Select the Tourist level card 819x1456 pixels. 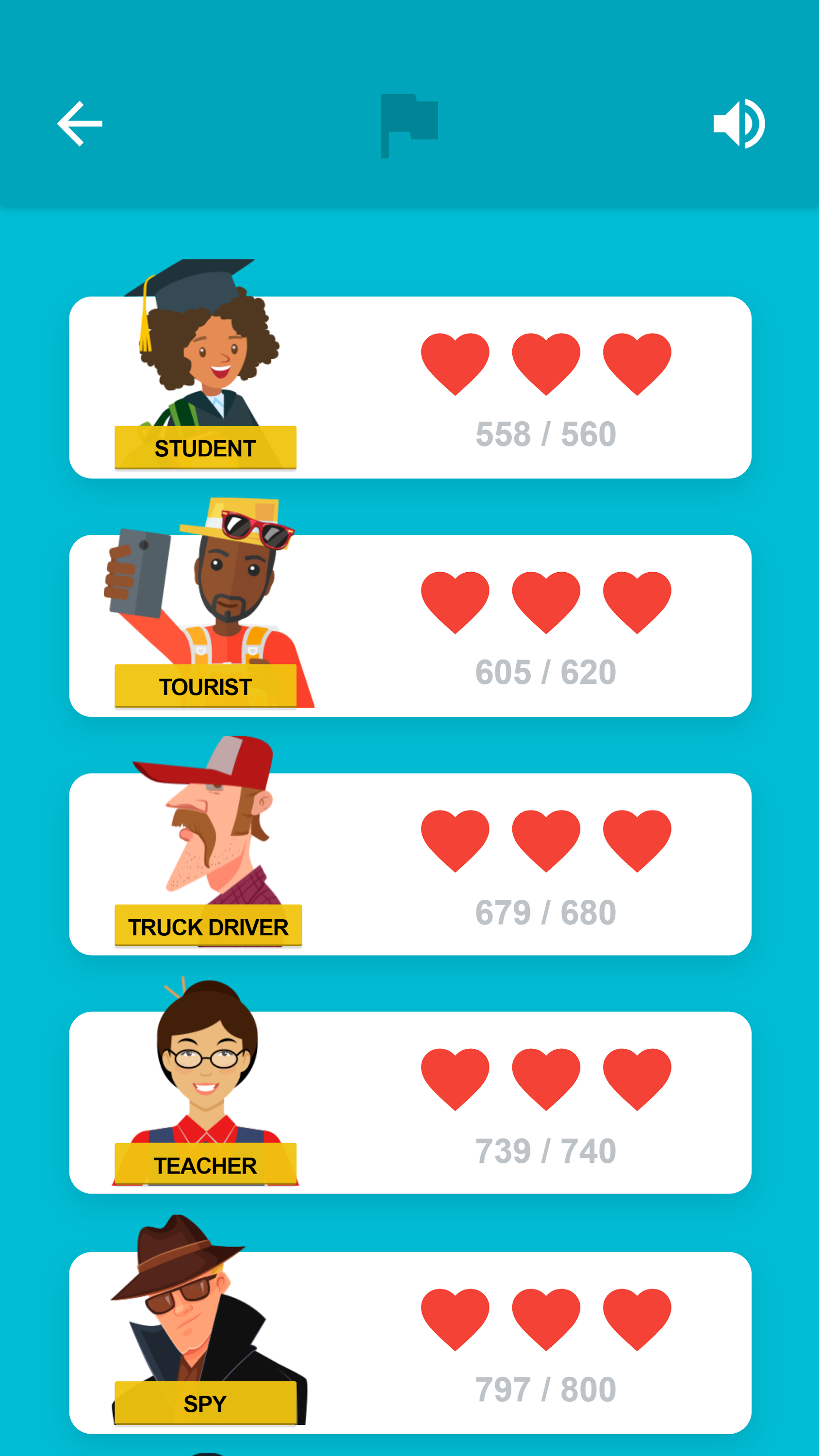point(410,626)
